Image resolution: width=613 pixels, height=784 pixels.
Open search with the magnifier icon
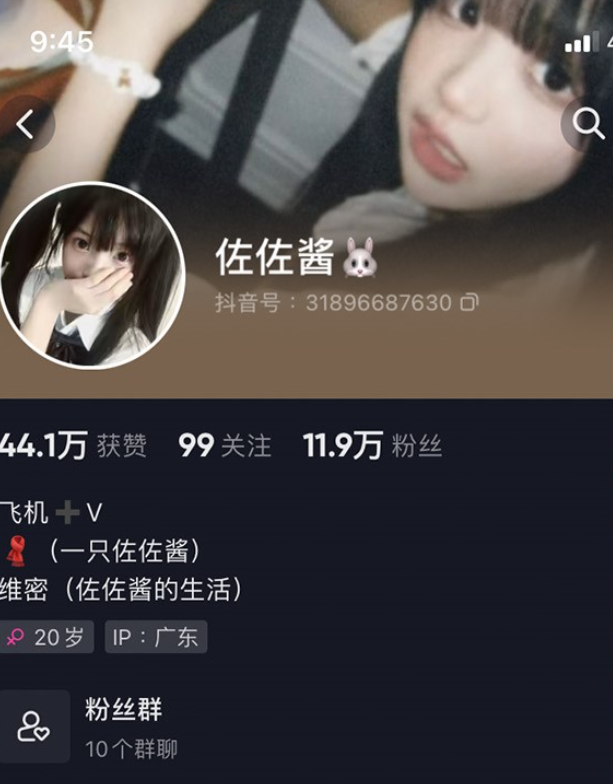point(587,124)
